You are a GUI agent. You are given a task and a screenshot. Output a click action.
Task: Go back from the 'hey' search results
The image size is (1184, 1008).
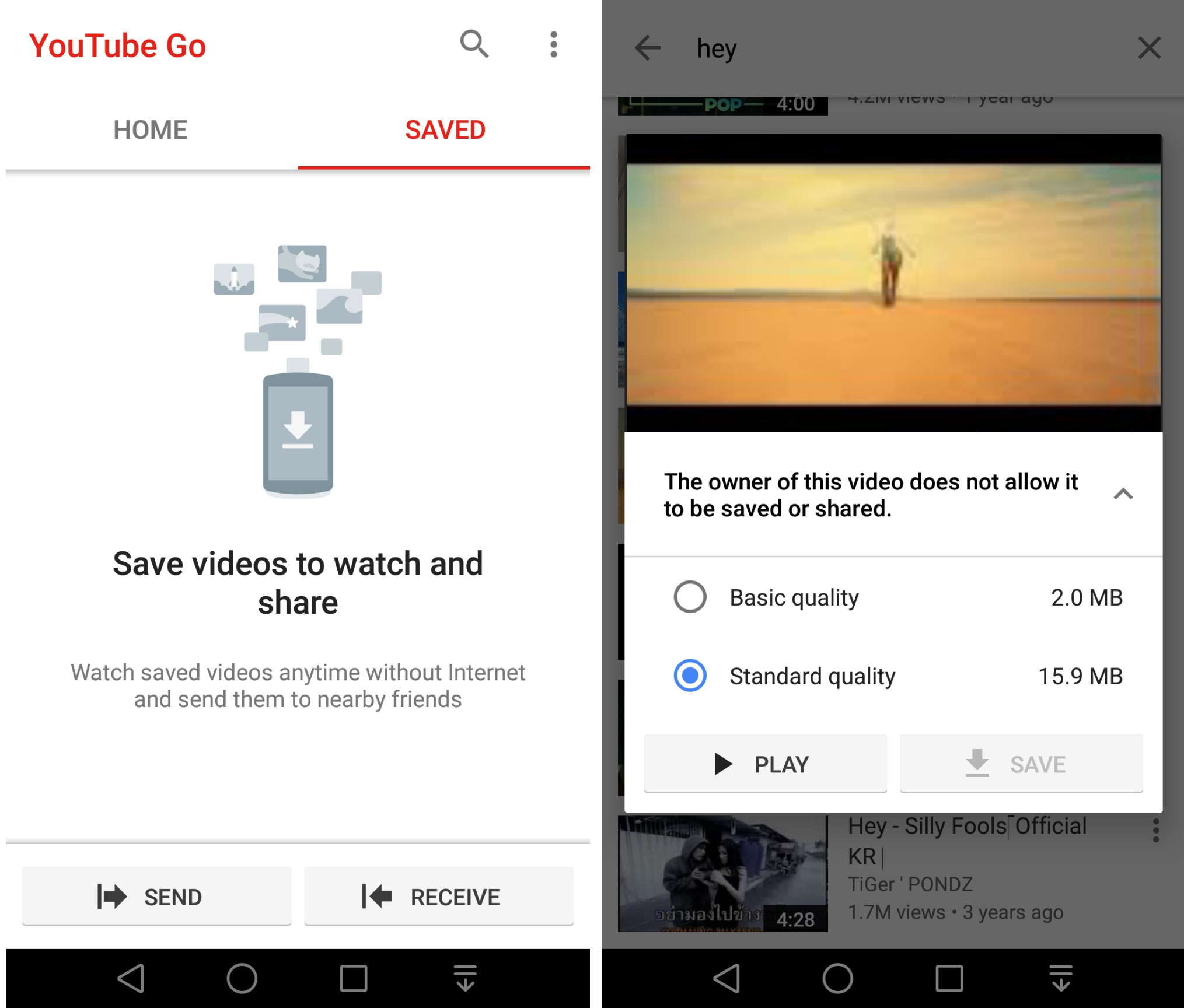pyautogui.click(x=648, y=48)
